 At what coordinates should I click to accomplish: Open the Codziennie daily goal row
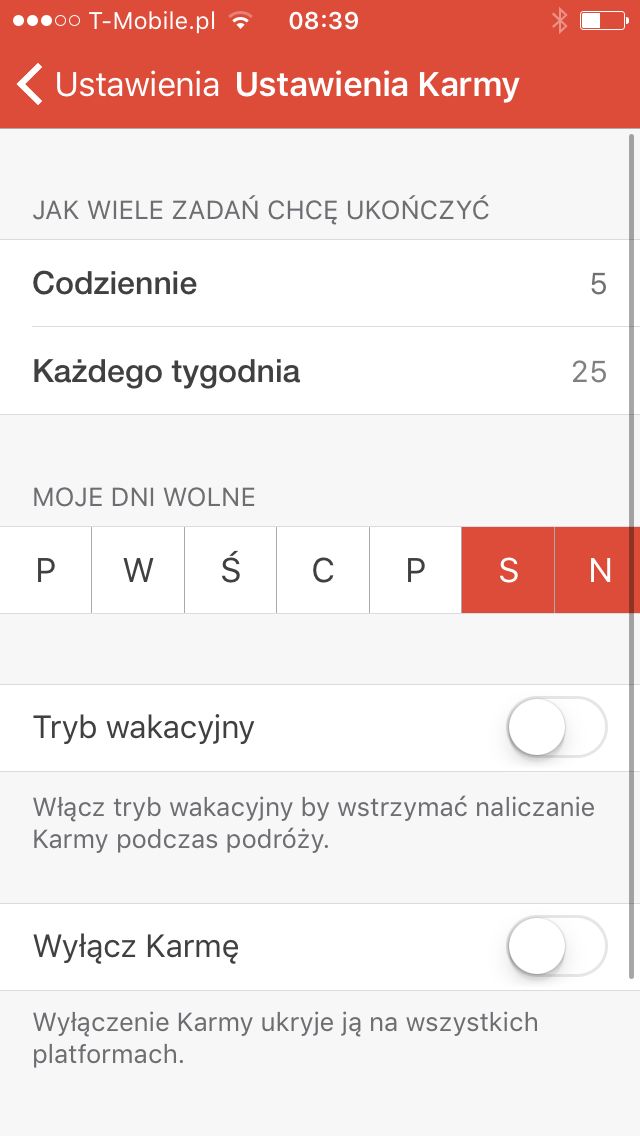point(320,283)
